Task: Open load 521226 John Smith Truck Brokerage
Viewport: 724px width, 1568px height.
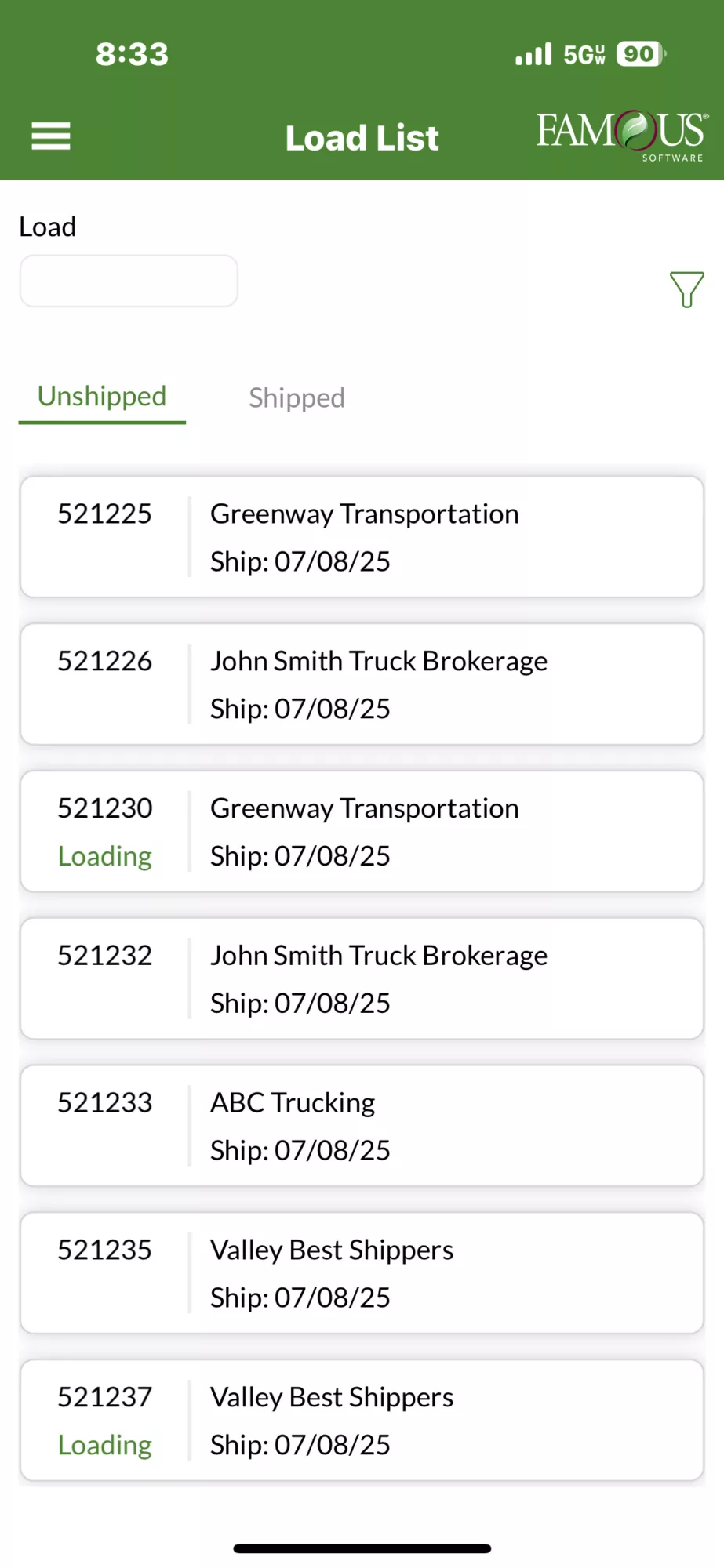Action: tap(362, 684)
